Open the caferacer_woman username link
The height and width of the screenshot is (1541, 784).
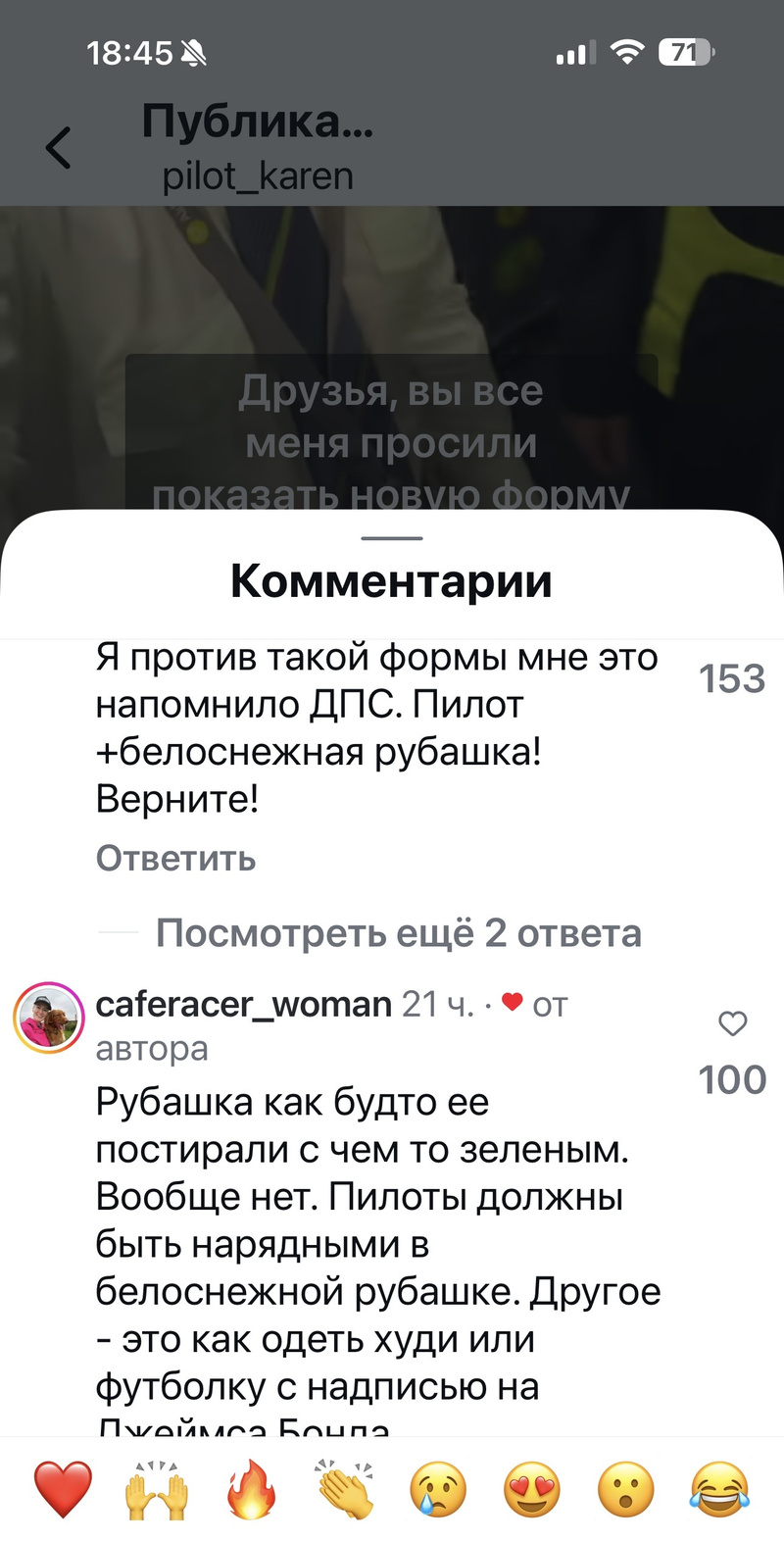(243, 1004)
